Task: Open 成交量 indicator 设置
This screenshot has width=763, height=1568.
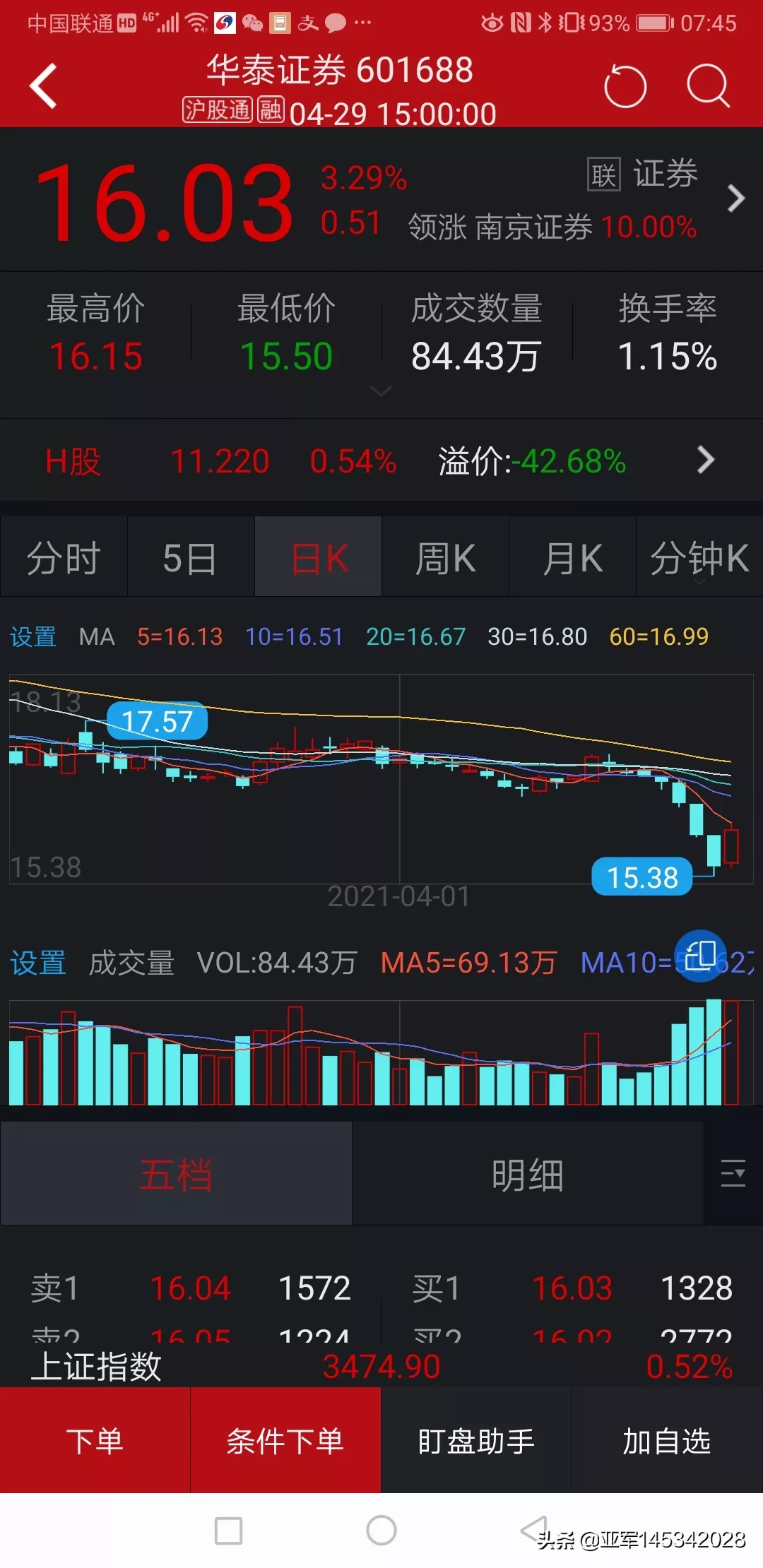Action: point(38,963)
